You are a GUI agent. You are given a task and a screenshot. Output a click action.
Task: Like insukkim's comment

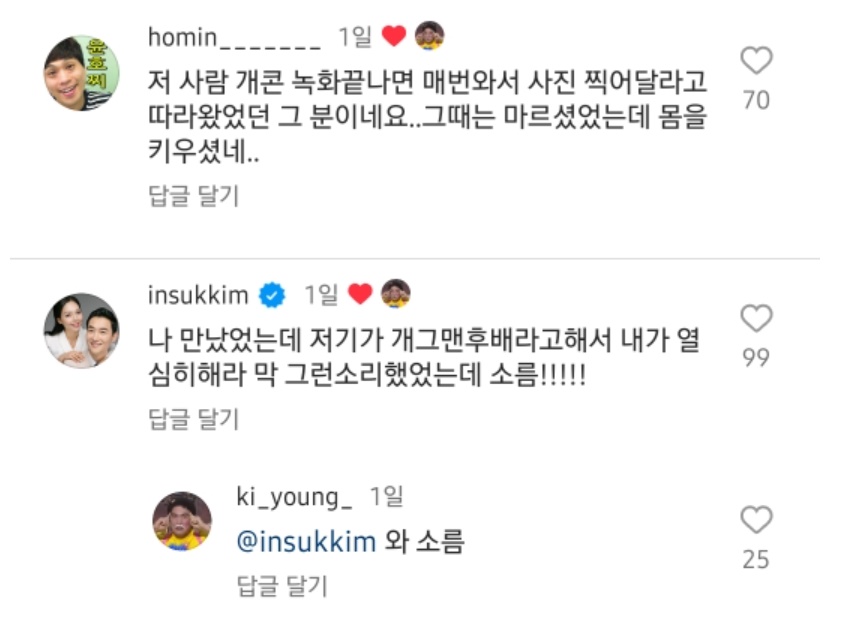756,319
